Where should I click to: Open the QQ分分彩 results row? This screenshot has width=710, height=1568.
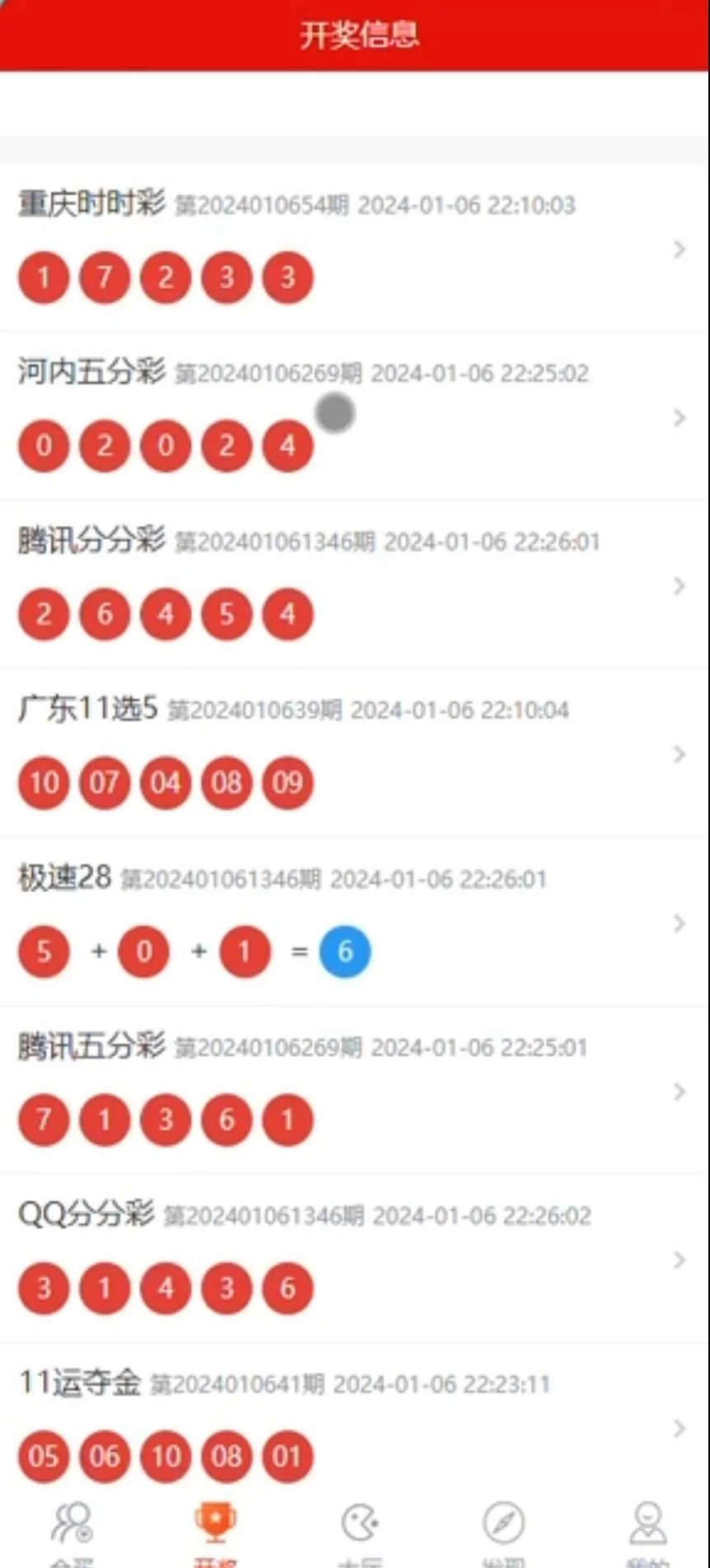(354, 1259)
